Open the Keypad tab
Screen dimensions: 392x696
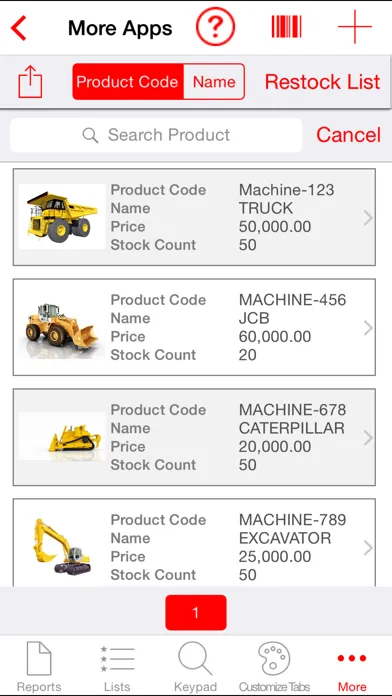(x=195, y=667)
